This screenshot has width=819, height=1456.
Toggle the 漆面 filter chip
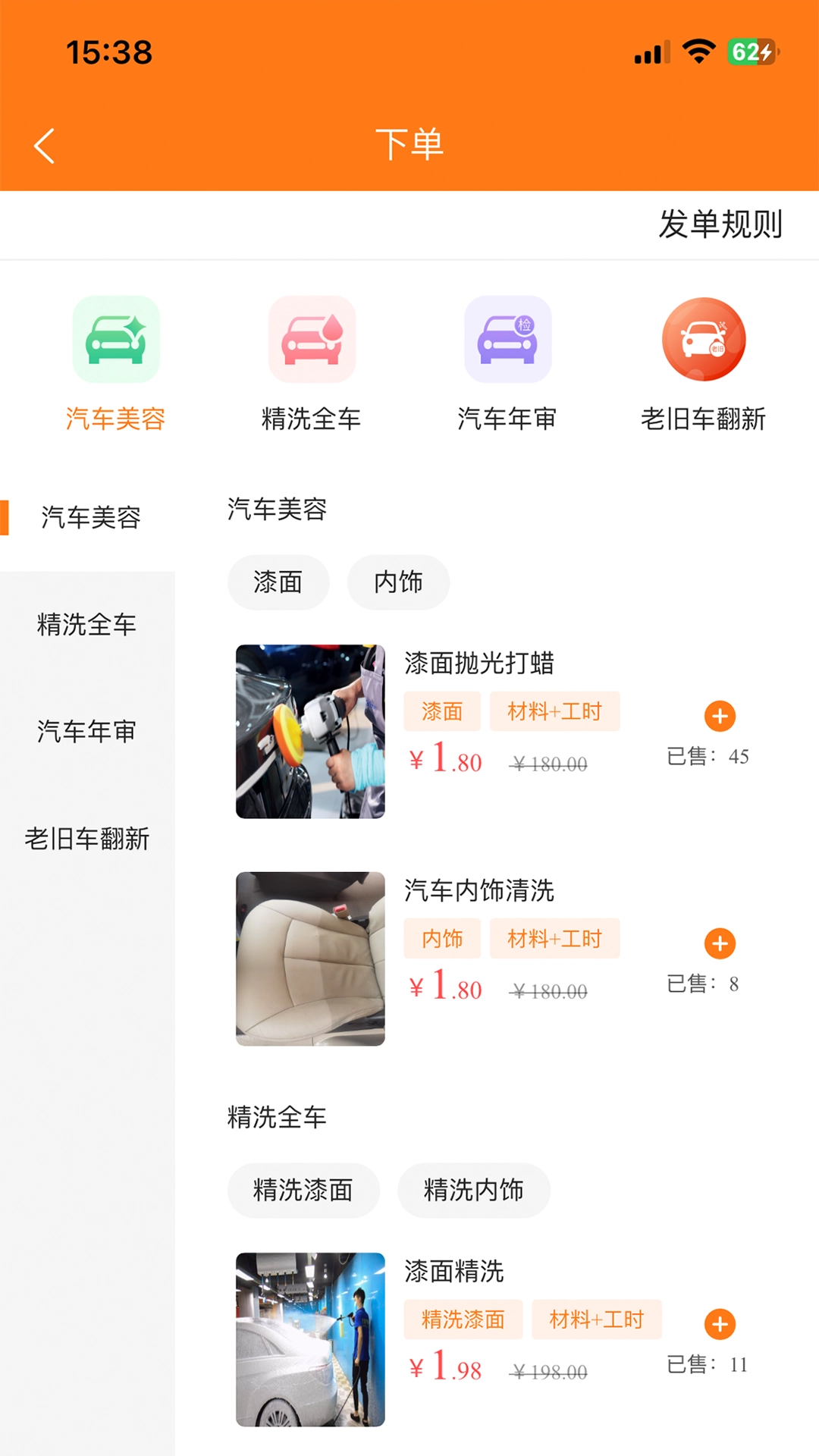(278, 582)
